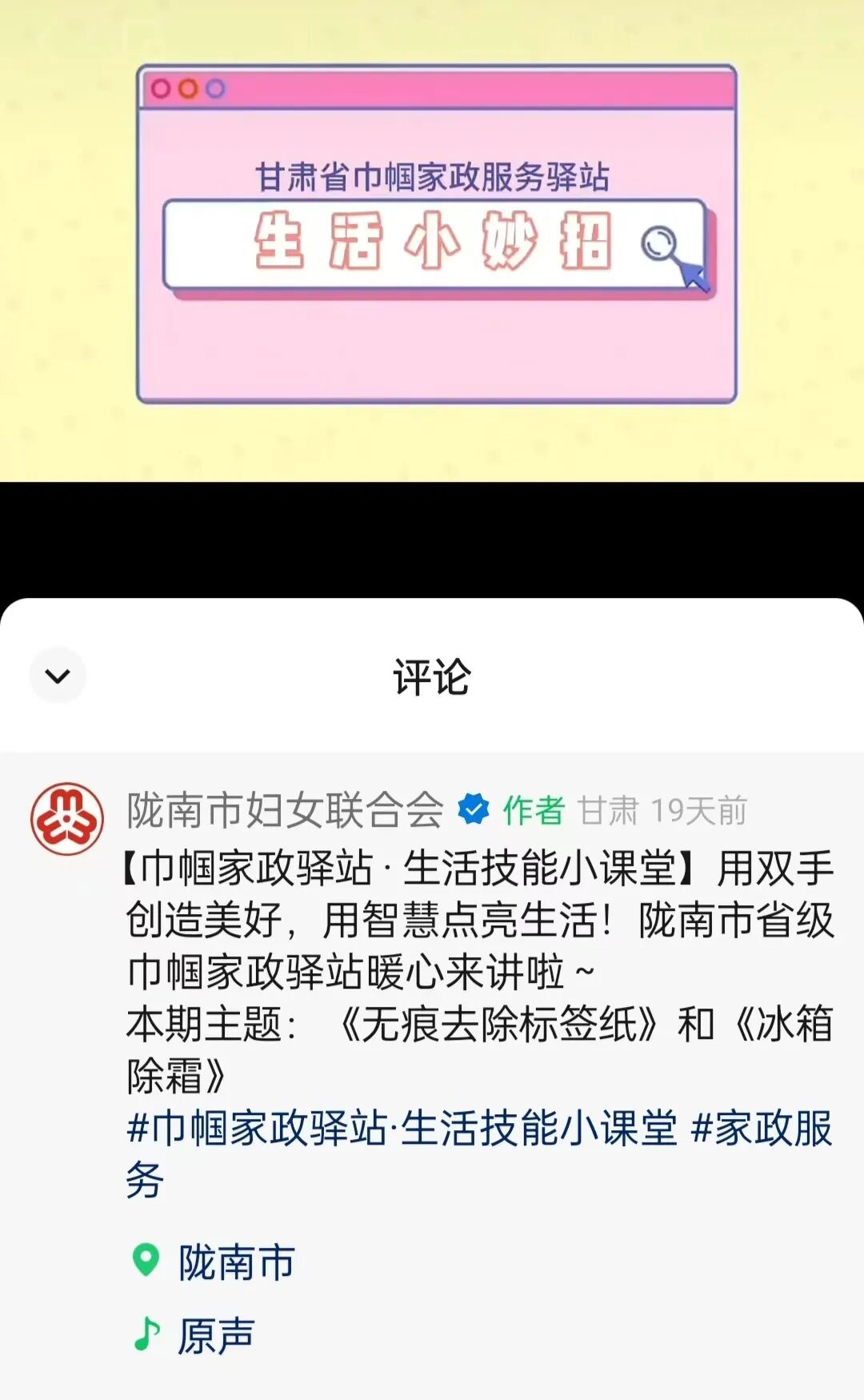
Task: Collapse the comments panel with the chevron
Action: (58, 676)
